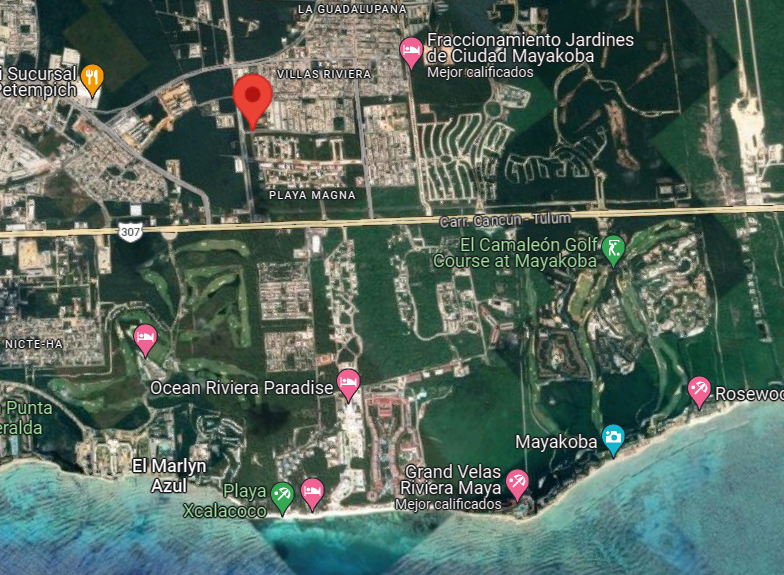The width and height of the screenshot is (784, 575).
Task: Open the Ocean Riviera Paradise hotel marker
Action: pos(348,385)
